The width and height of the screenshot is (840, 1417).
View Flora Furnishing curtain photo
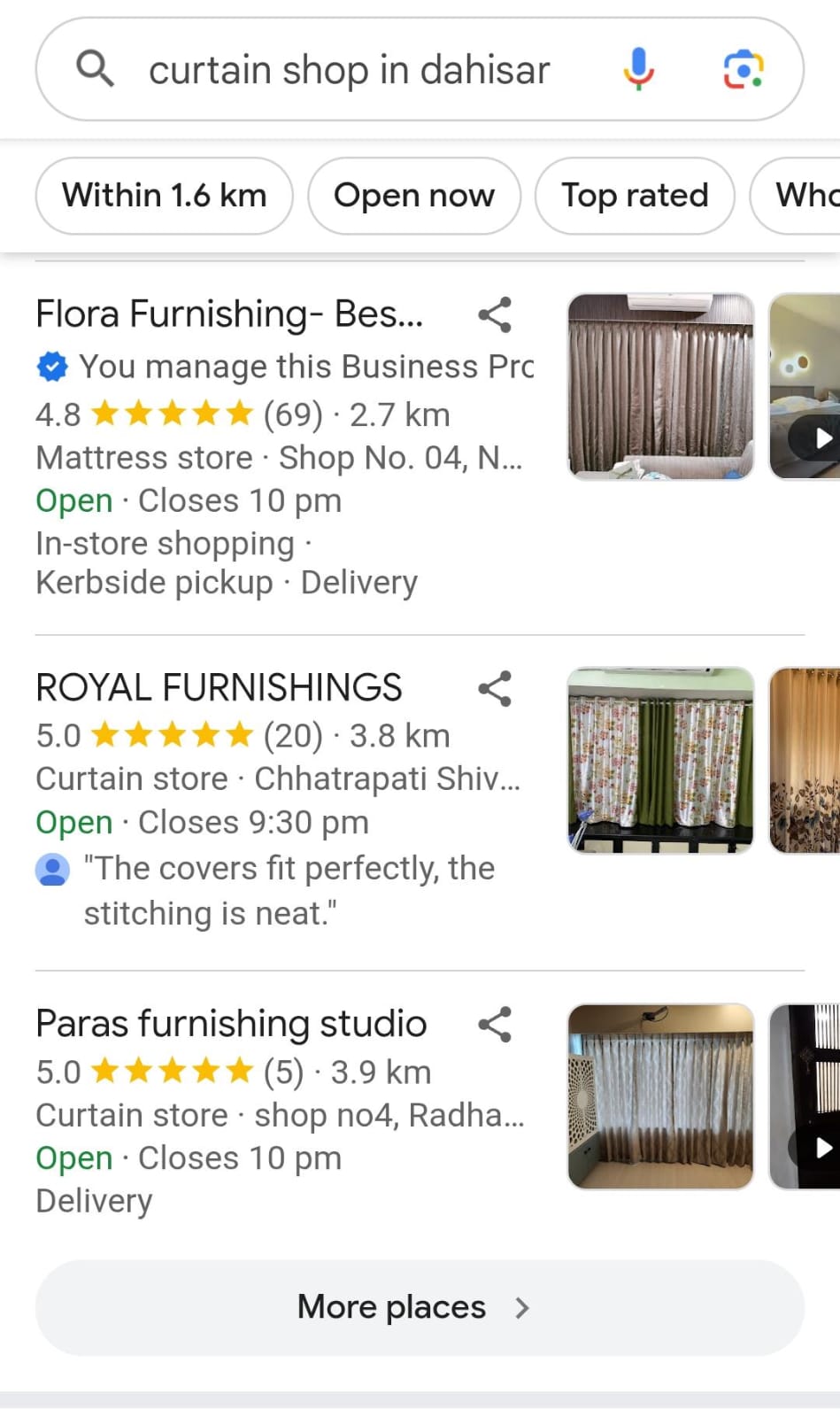click(660, 387)
